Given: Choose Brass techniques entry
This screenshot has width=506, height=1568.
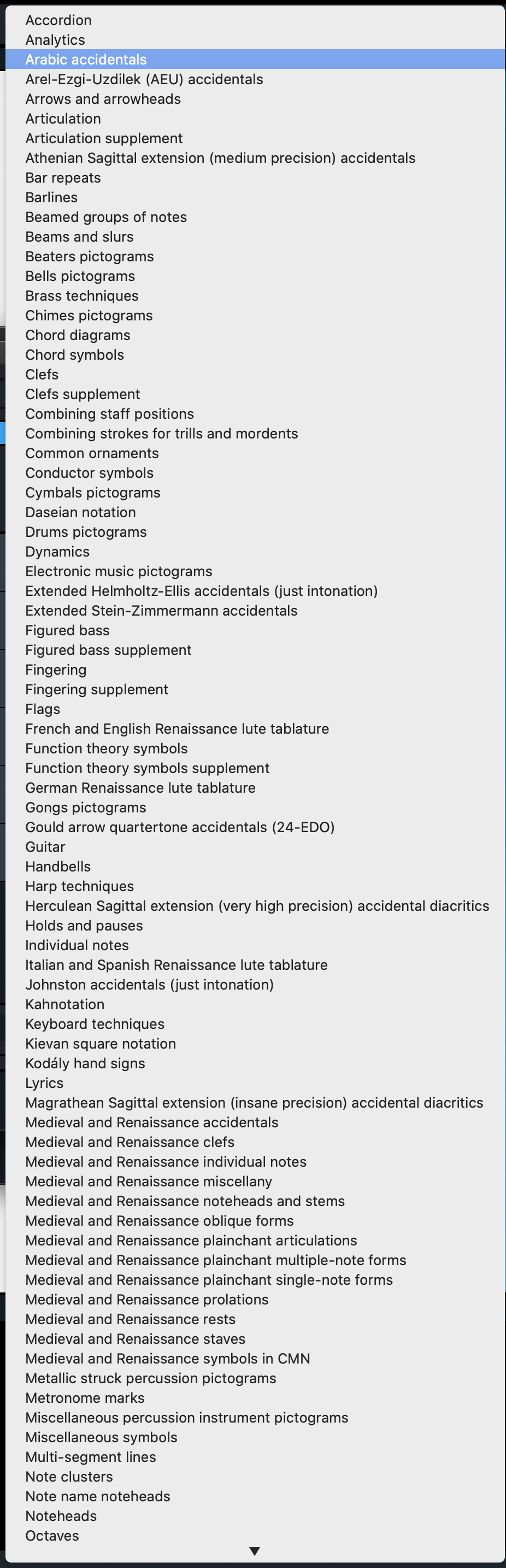Looking at the screenshot, I should pos(81,296).
